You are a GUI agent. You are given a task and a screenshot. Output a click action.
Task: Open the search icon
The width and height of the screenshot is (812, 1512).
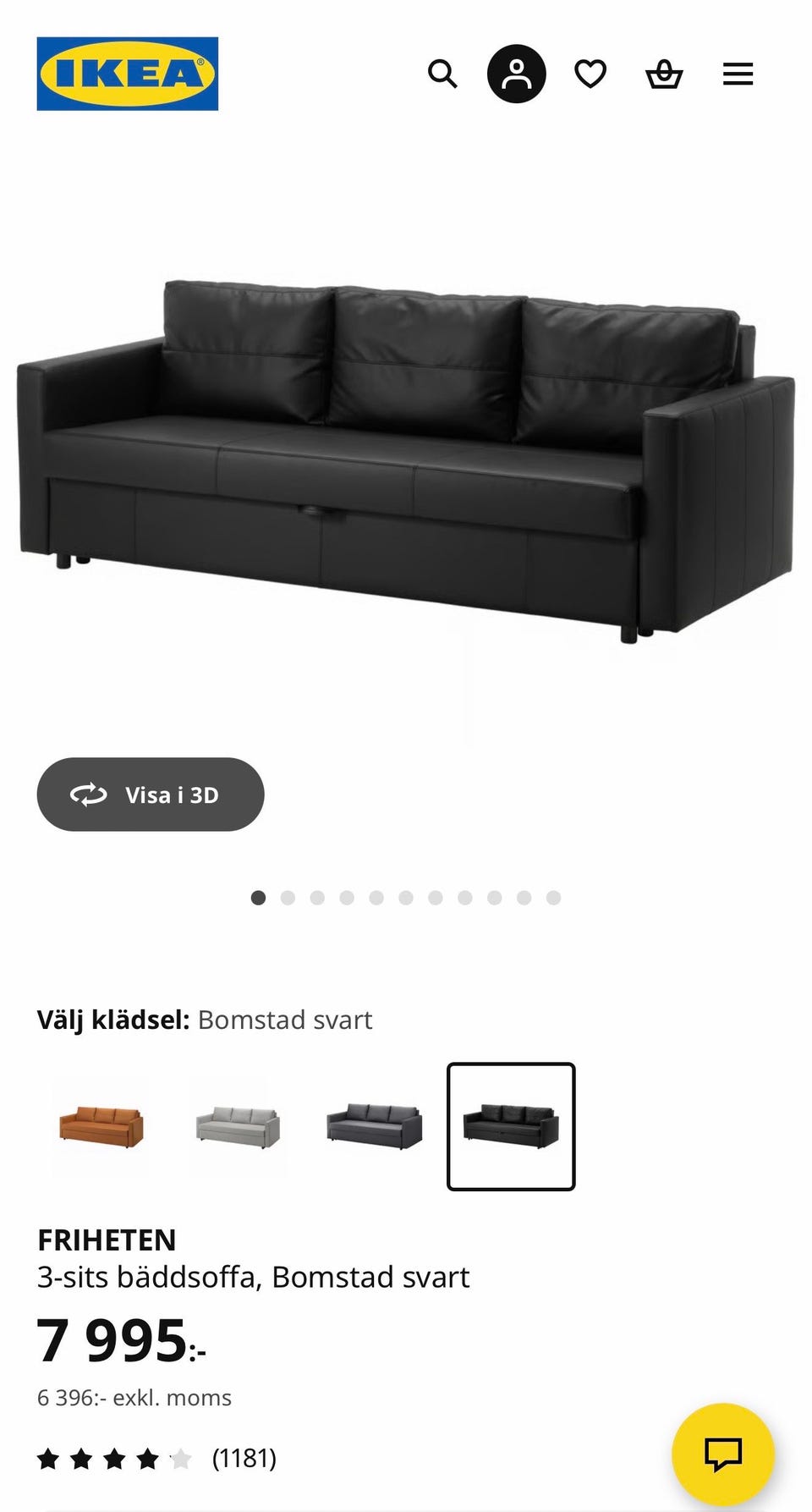[442, 74]
